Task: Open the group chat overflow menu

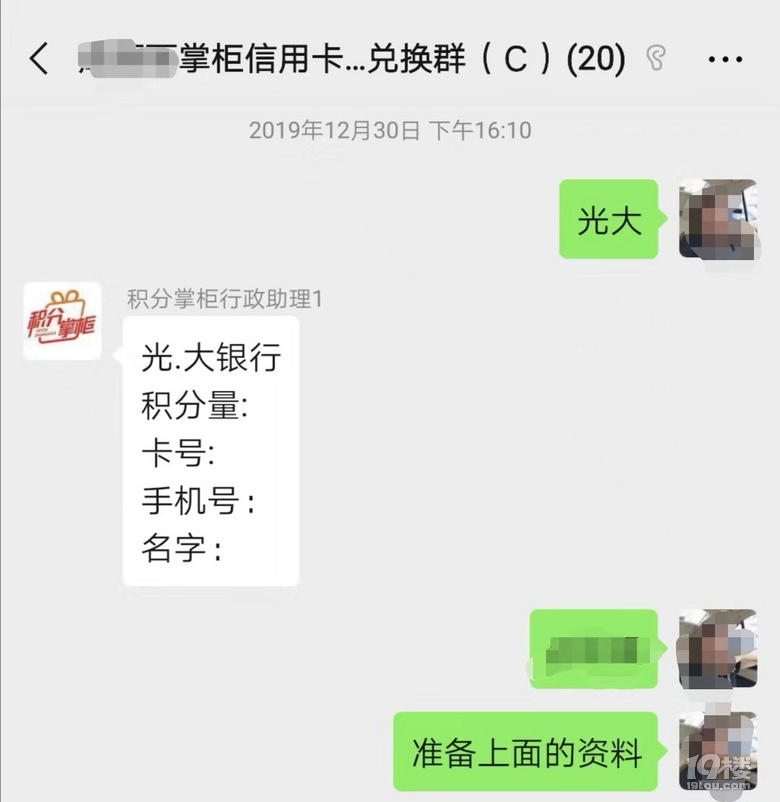Action: tap(725, 59)
